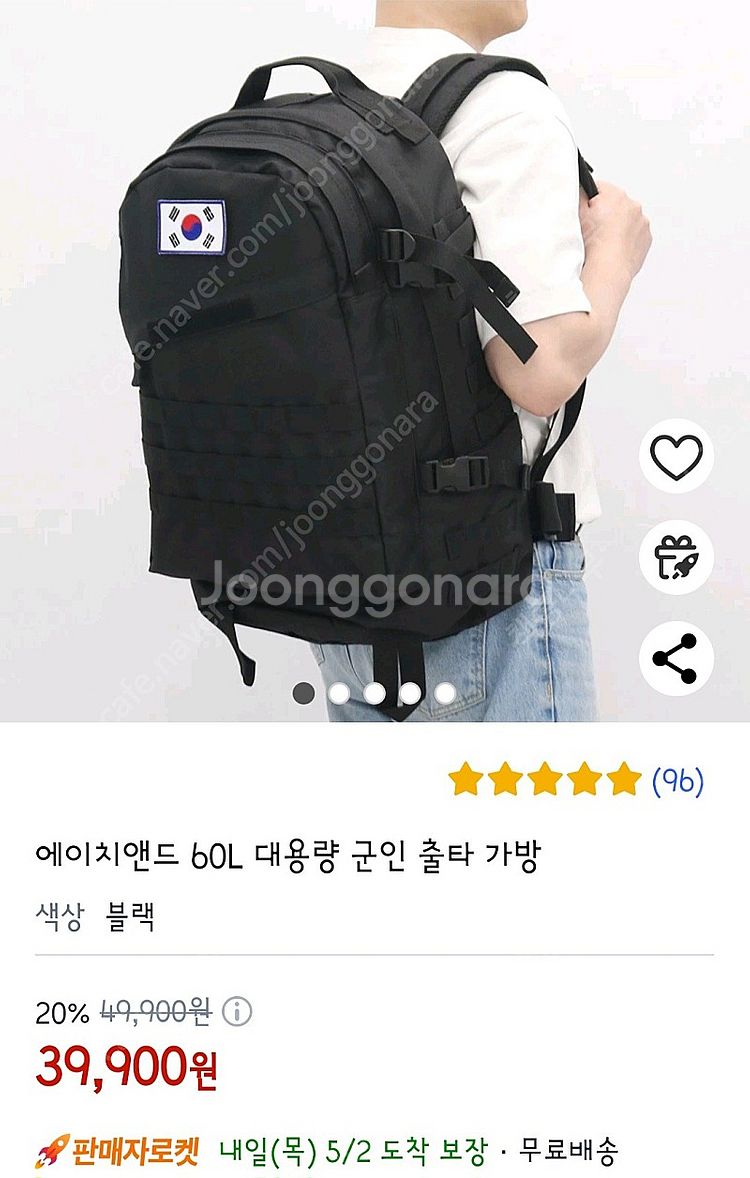Open the 96 star-rating reviews
Viewport: 750px width, 1178px height.
pyautogui.click(x=576, y=781)
